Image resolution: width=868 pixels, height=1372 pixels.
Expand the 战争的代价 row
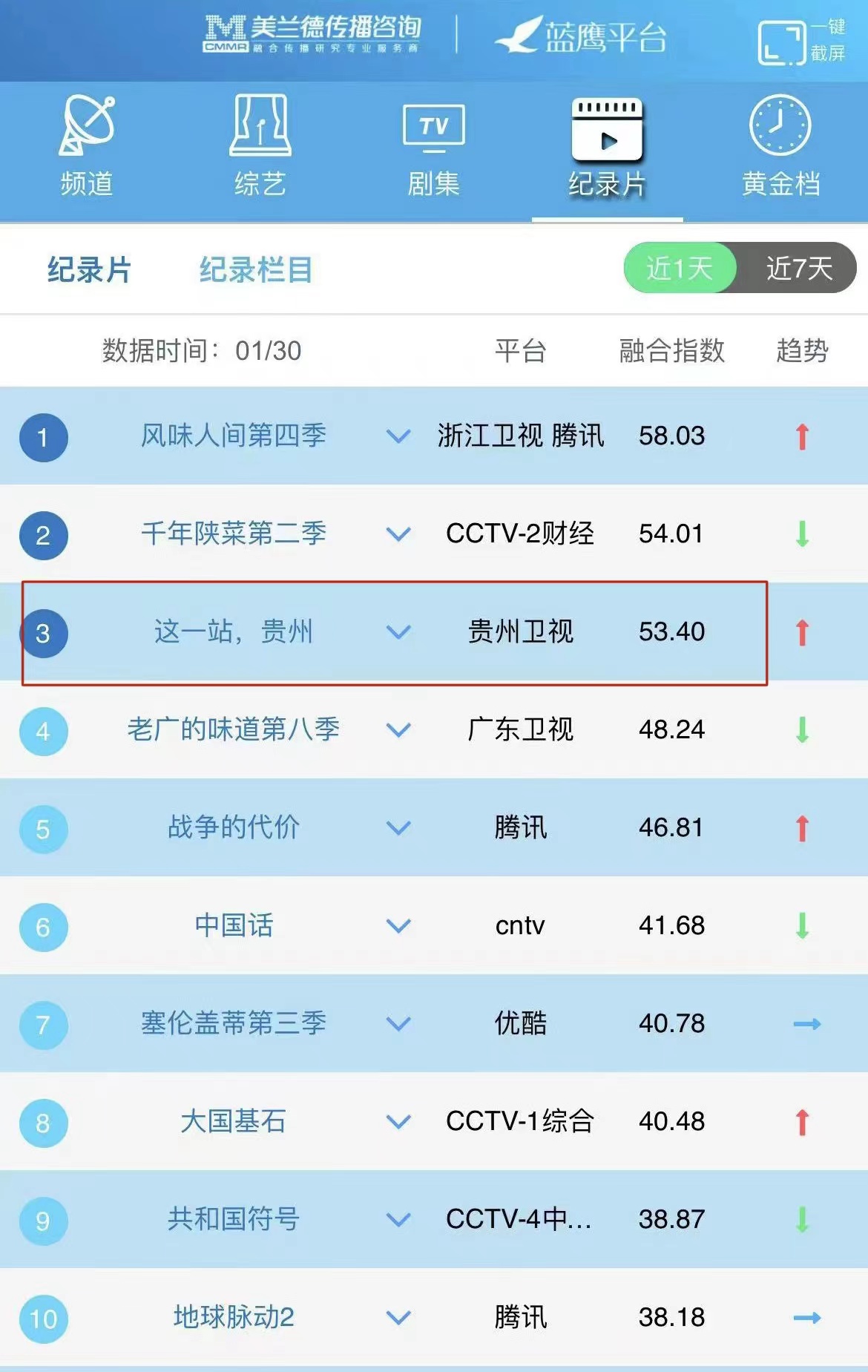[x=398, y=828]
